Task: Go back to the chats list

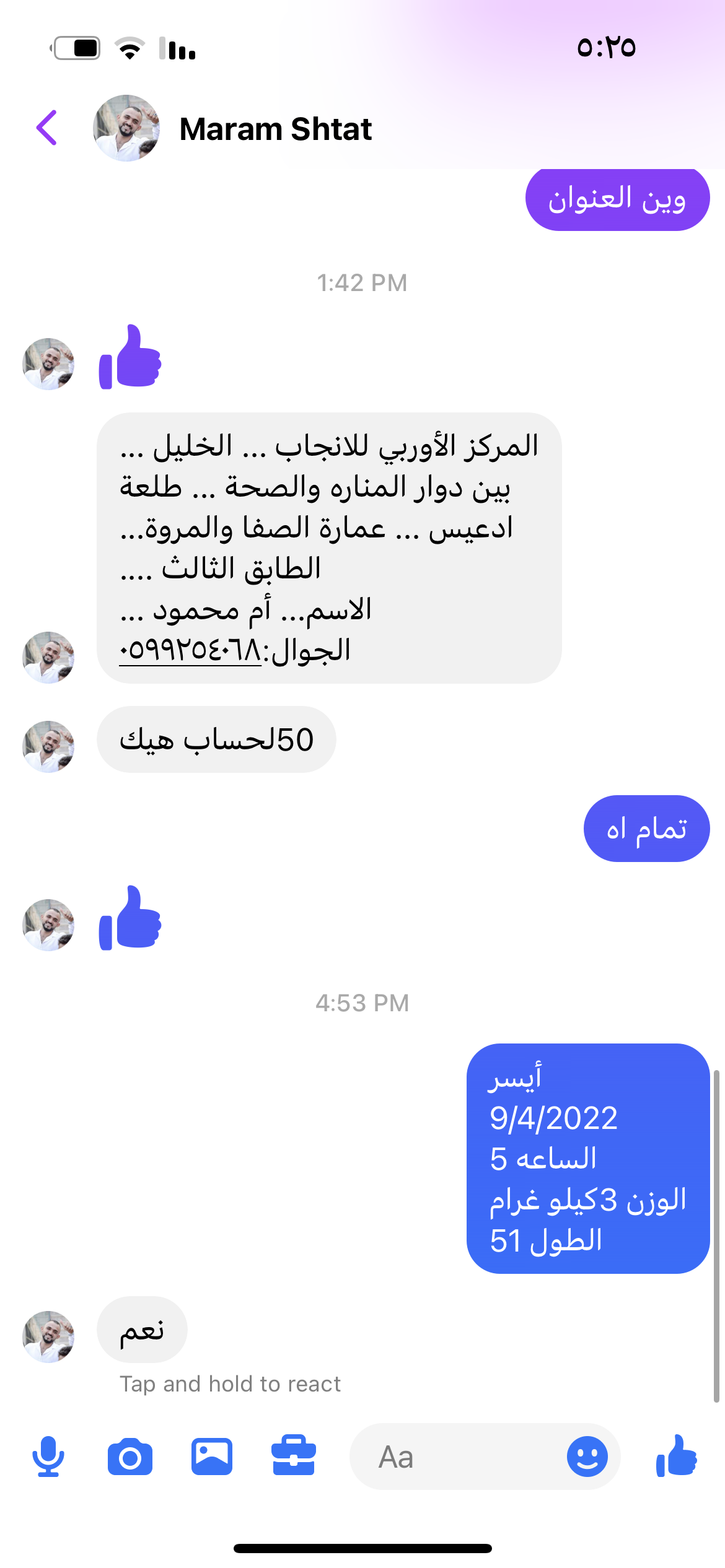Action: pos(47,128)
